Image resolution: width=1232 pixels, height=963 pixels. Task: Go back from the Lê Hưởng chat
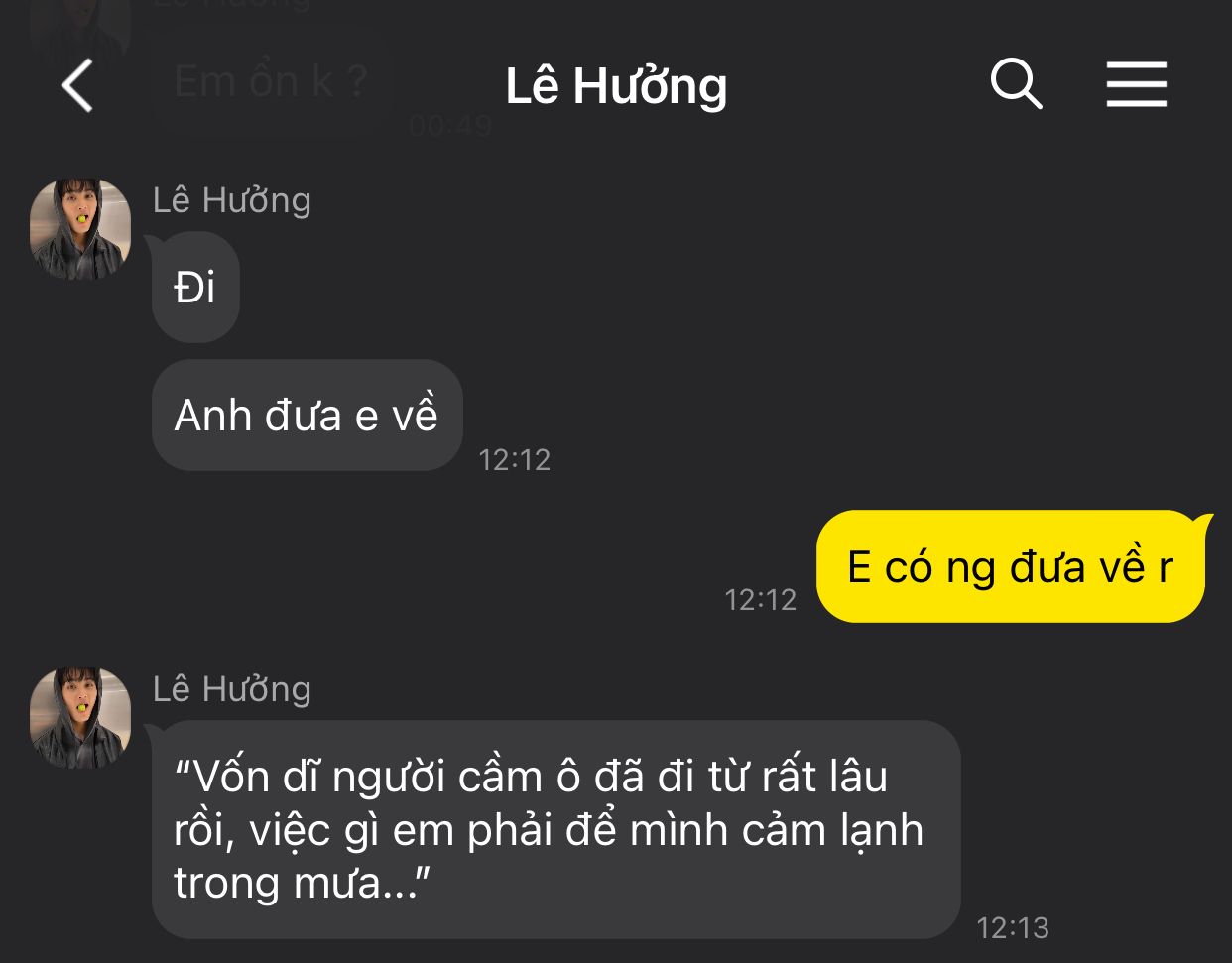point(77,85)
